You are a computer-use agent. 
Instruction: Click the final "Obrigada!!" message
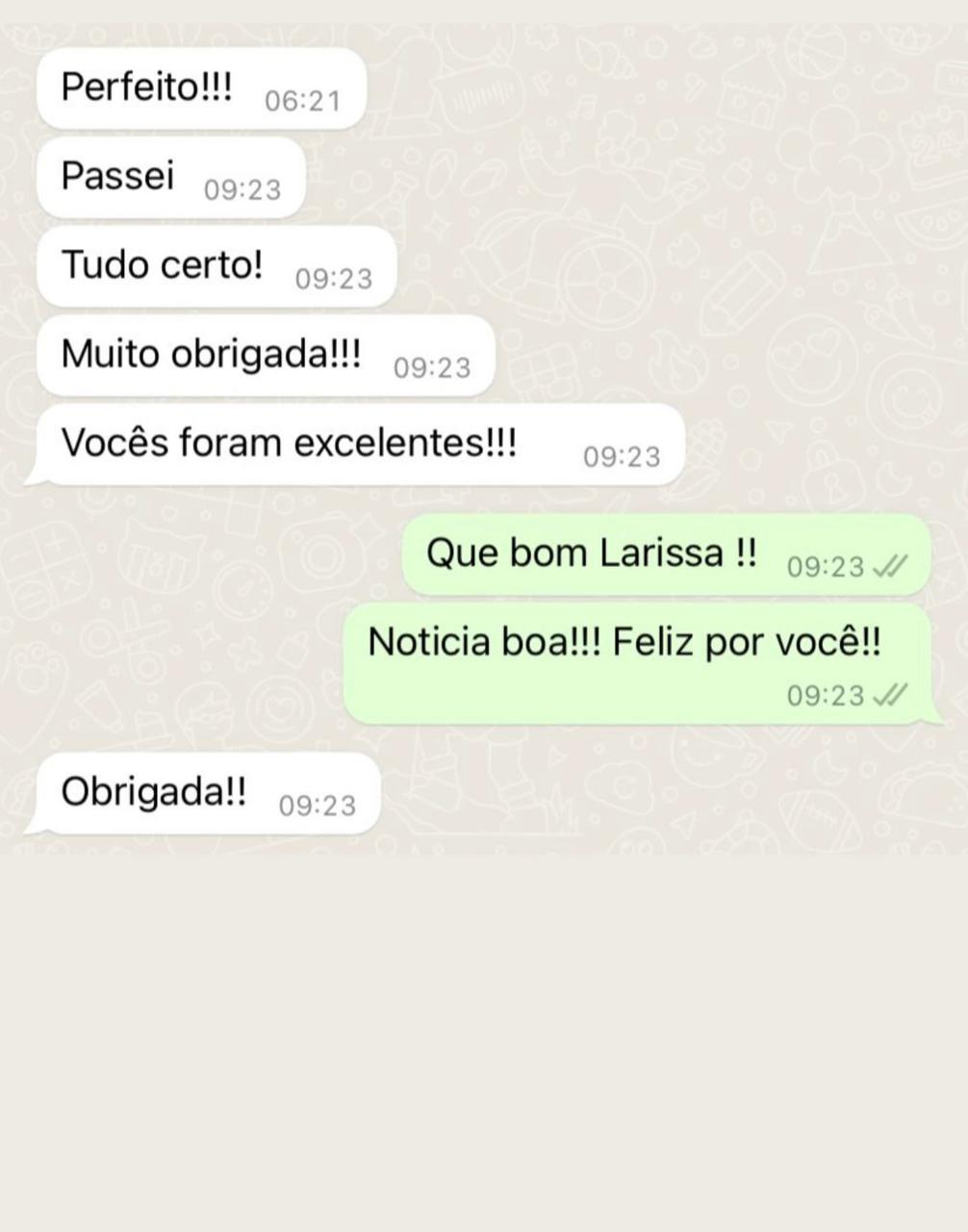154,792
